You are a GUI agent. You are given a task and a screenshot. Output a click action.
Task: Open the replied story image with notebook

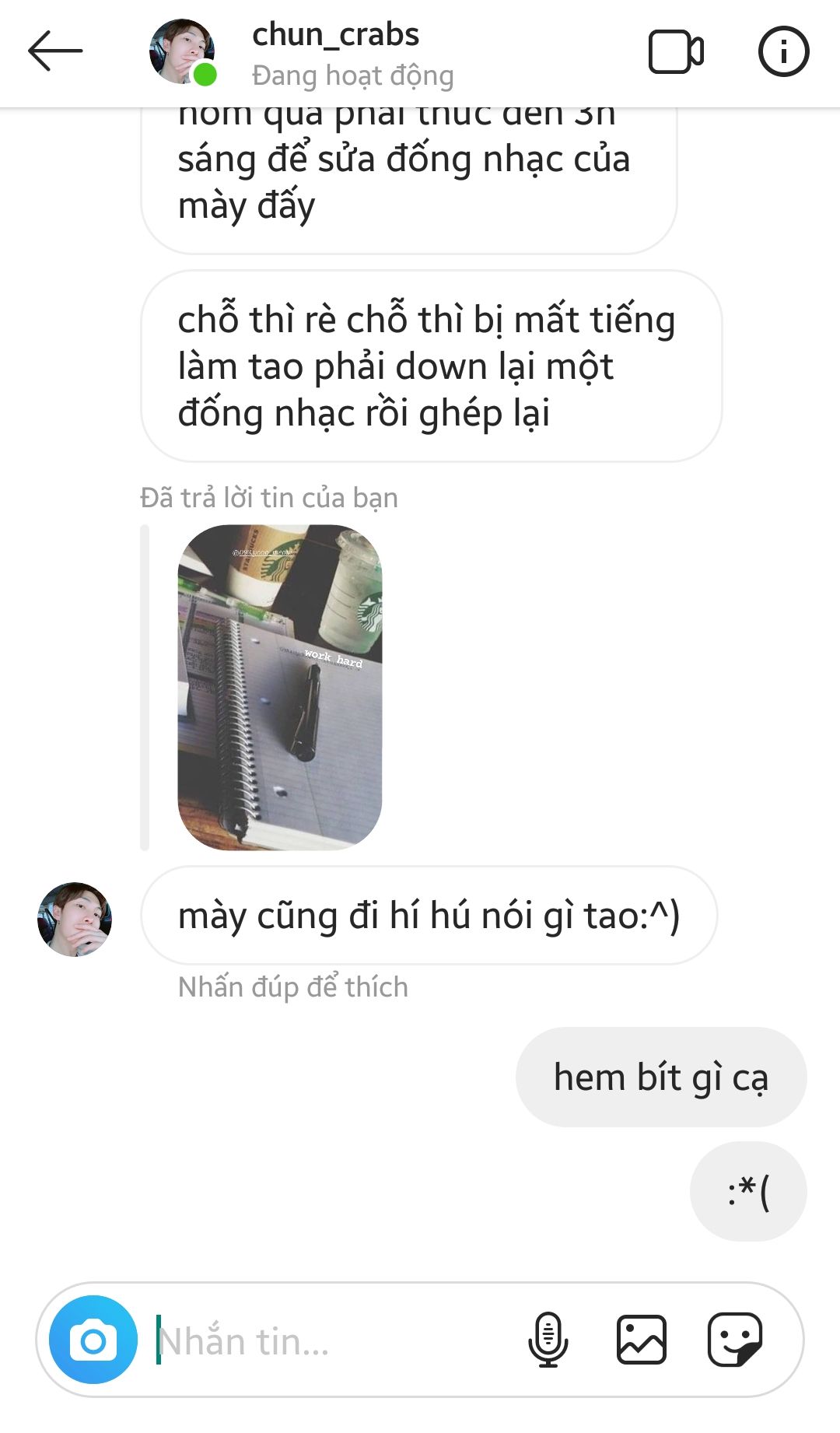[x=280, y=687]
